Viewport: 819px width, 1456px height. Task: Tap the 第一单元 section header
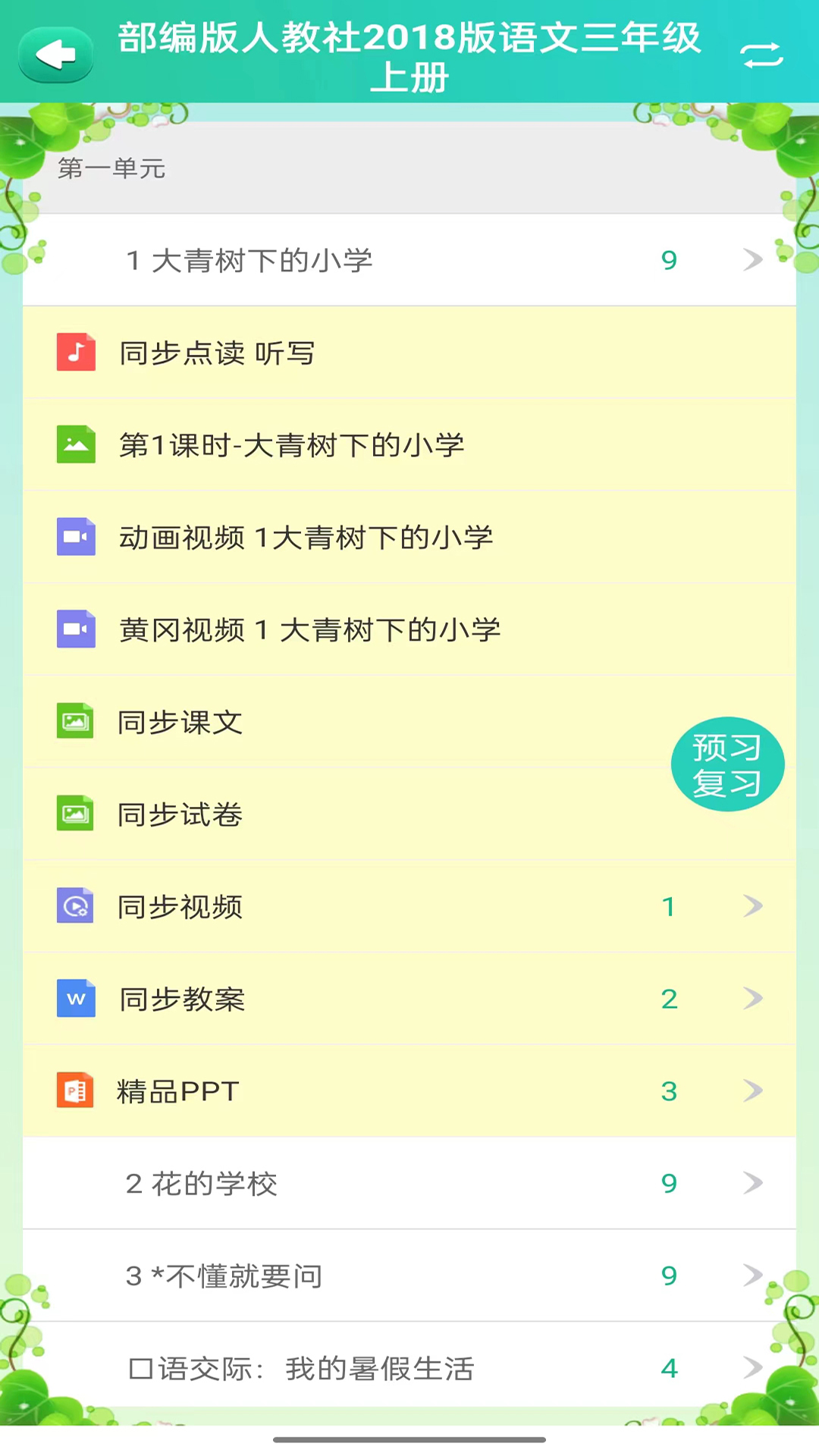[x=112, y=168]
